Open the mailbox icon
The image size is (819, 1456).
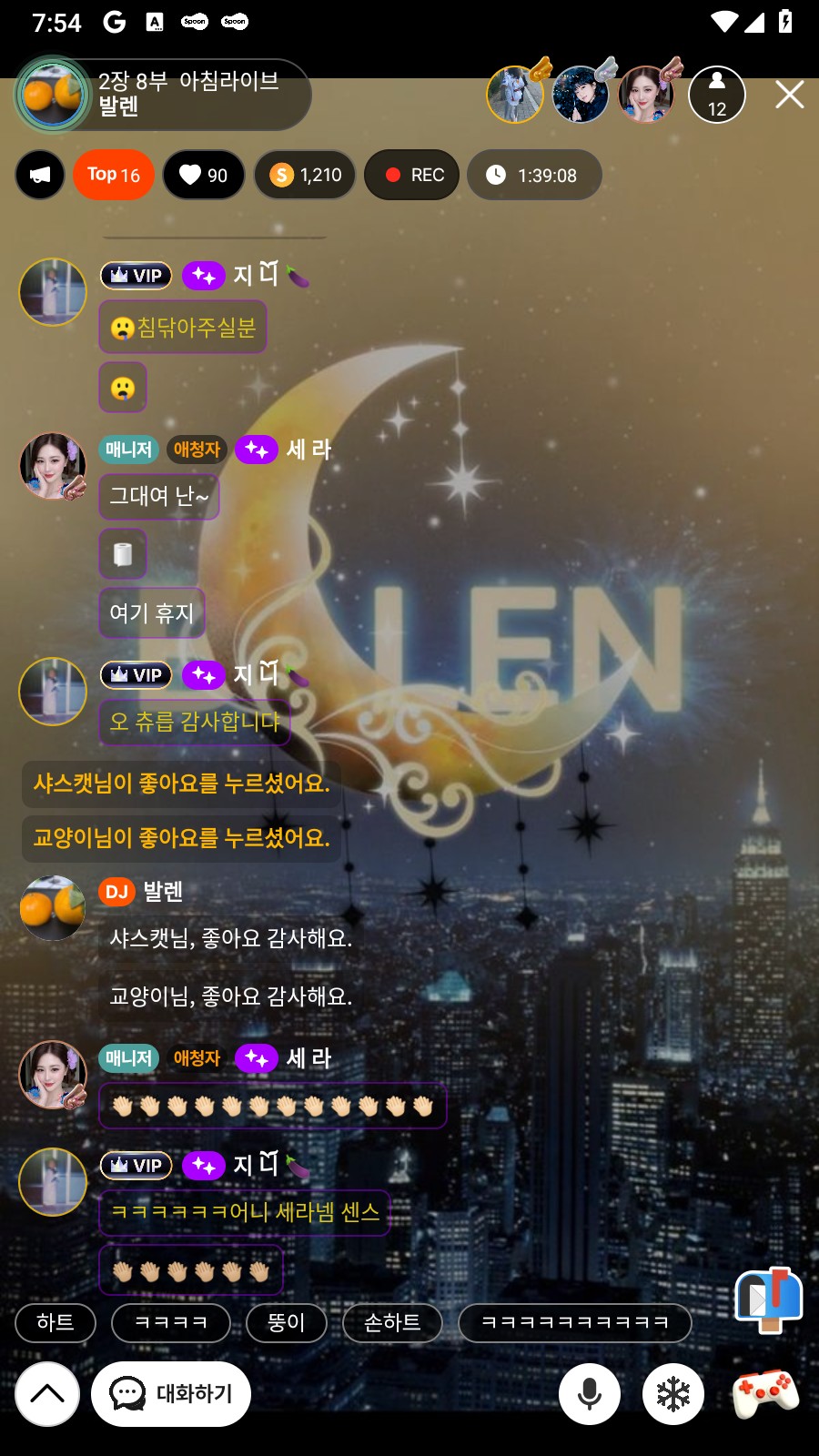tap(768, 1299)
